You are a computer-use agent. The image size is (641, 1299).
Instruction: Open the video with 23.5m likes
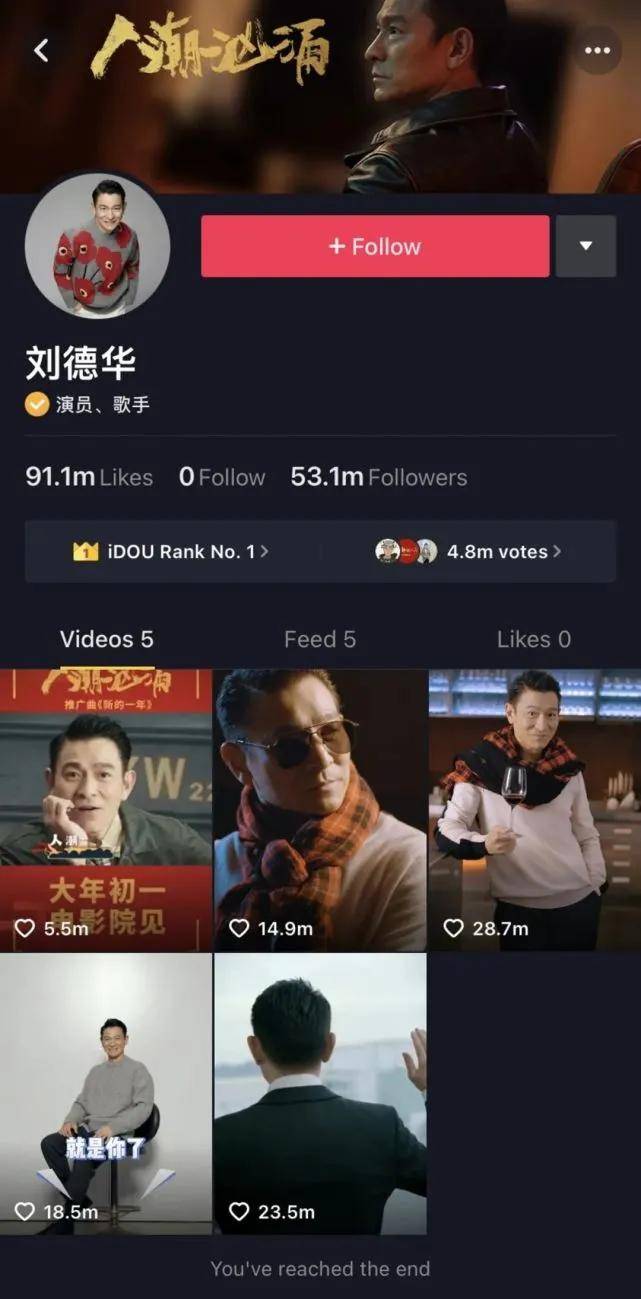point(320,1093)
